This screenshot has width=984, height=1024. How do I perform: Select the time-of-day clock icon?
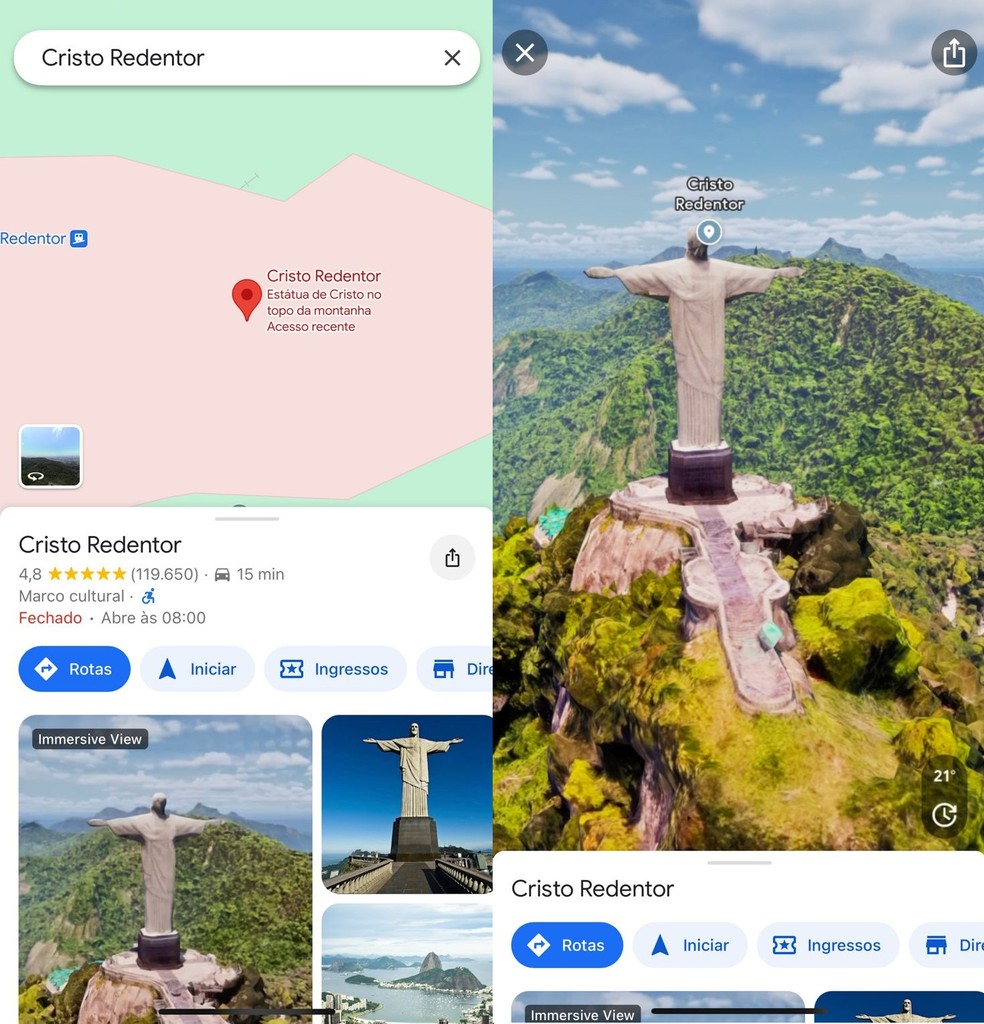pos(943,815)
